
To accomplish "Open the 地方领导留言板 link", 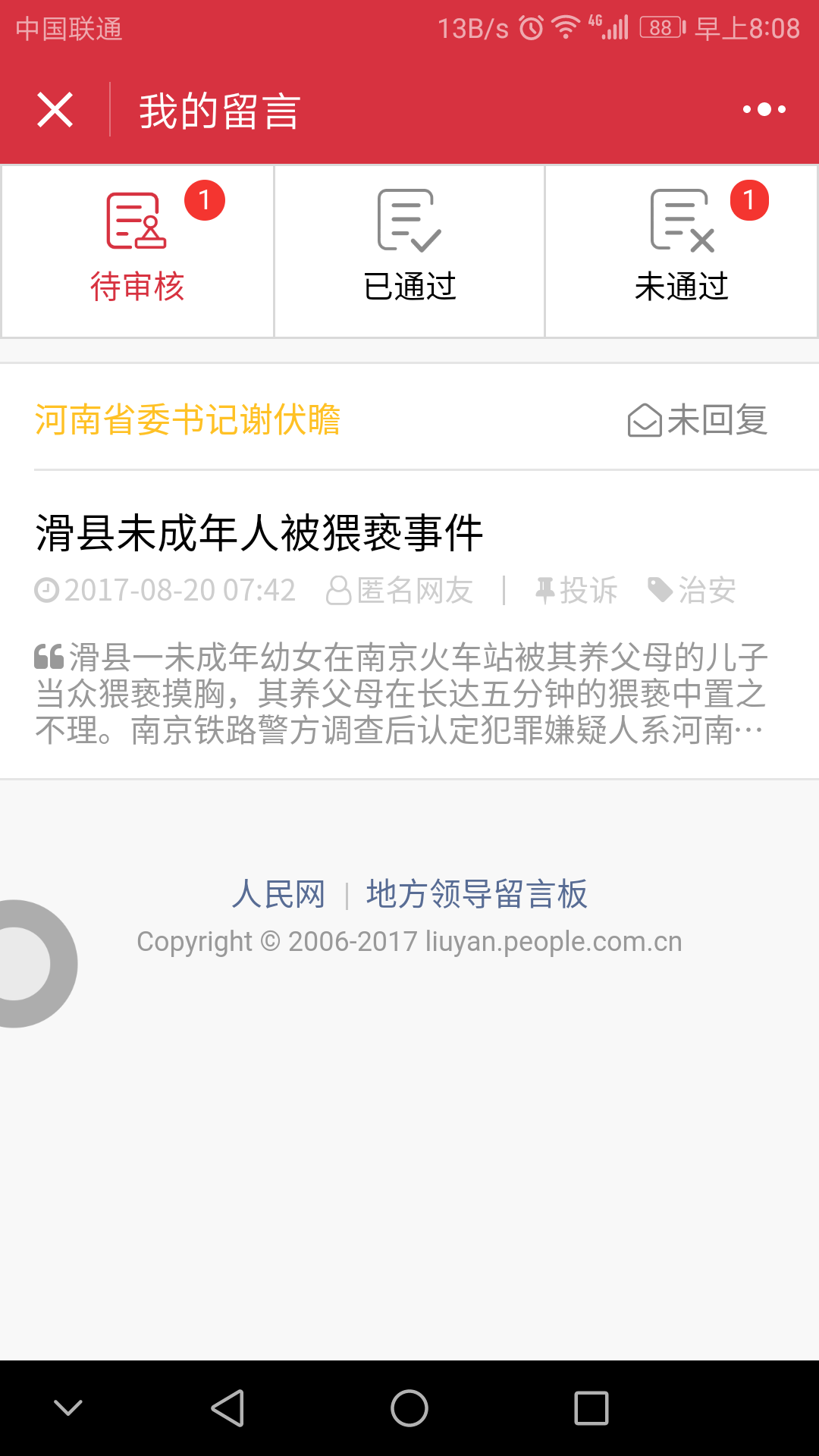I will [477, 894].
